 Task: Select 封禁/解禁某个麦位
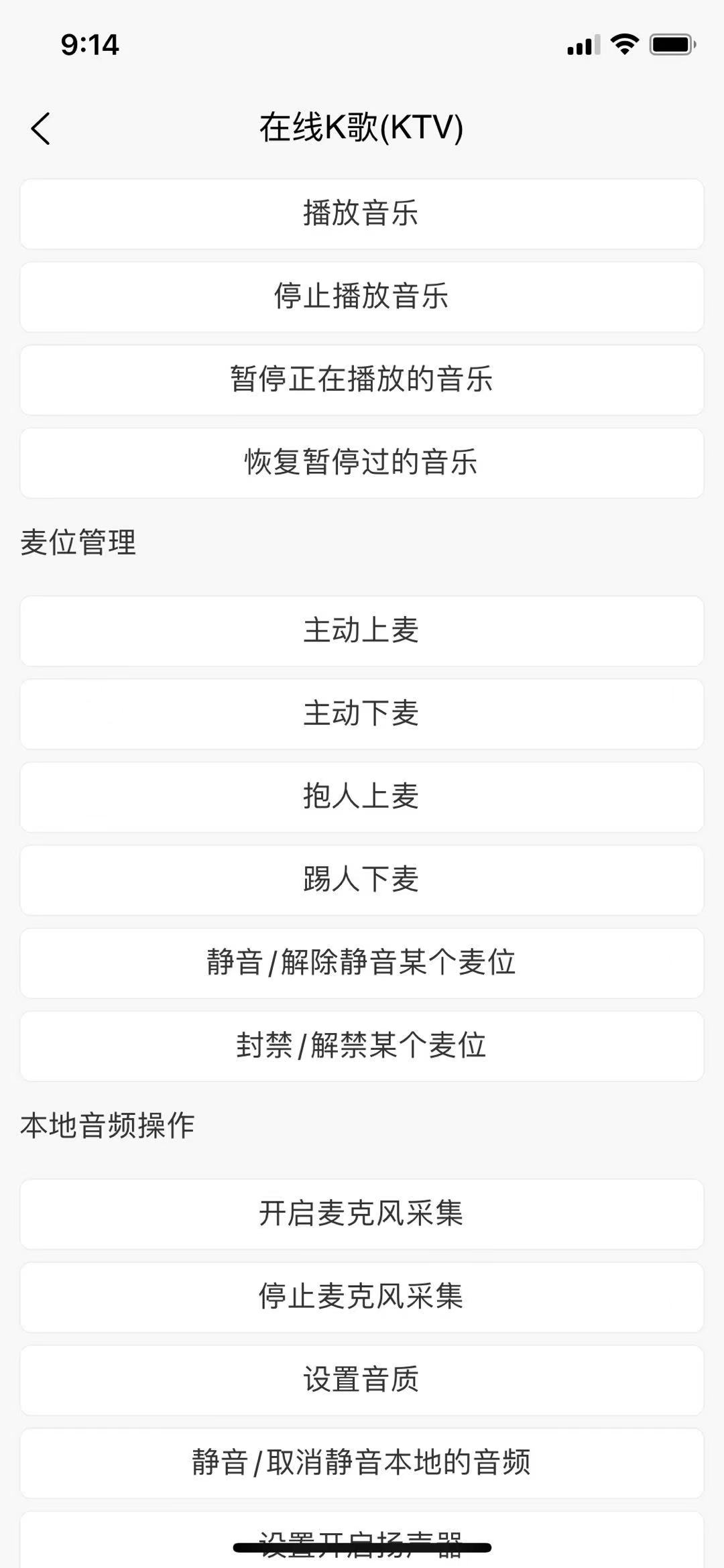362,1046
